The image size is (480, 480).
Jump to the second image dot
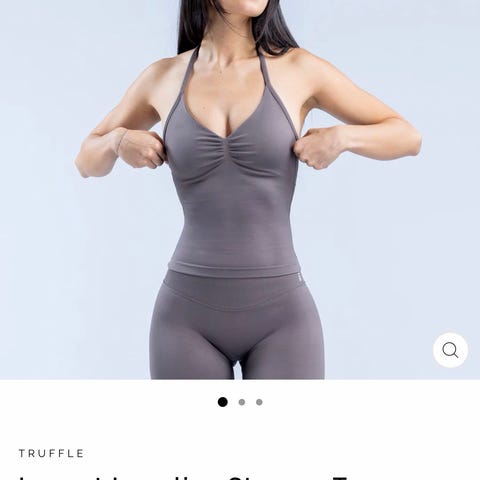(x=242, y=402)
